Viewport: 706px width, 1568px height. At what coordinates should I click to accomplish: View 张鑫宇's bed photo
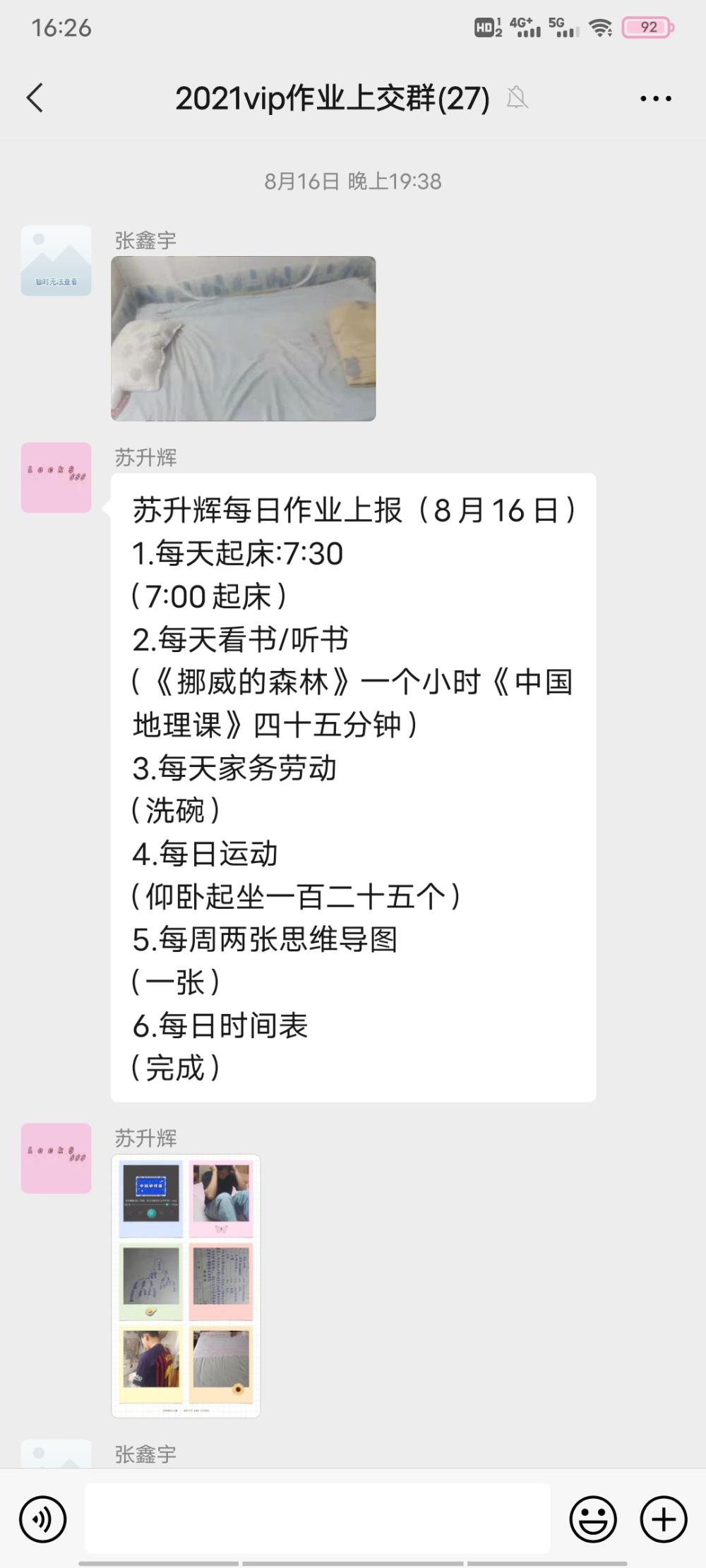[x=243, y=339]
